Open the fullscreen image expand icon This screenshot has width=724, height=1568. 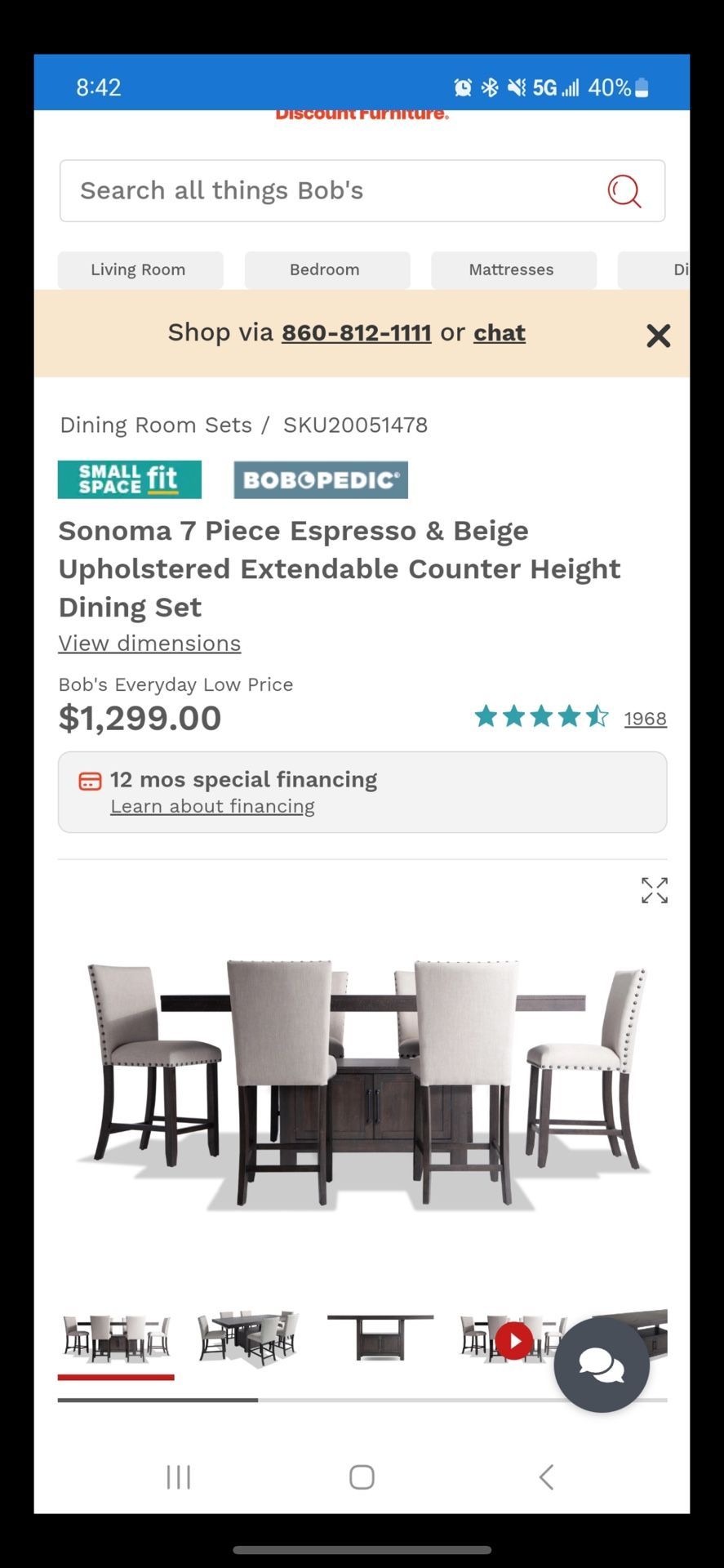coord(653,890)
